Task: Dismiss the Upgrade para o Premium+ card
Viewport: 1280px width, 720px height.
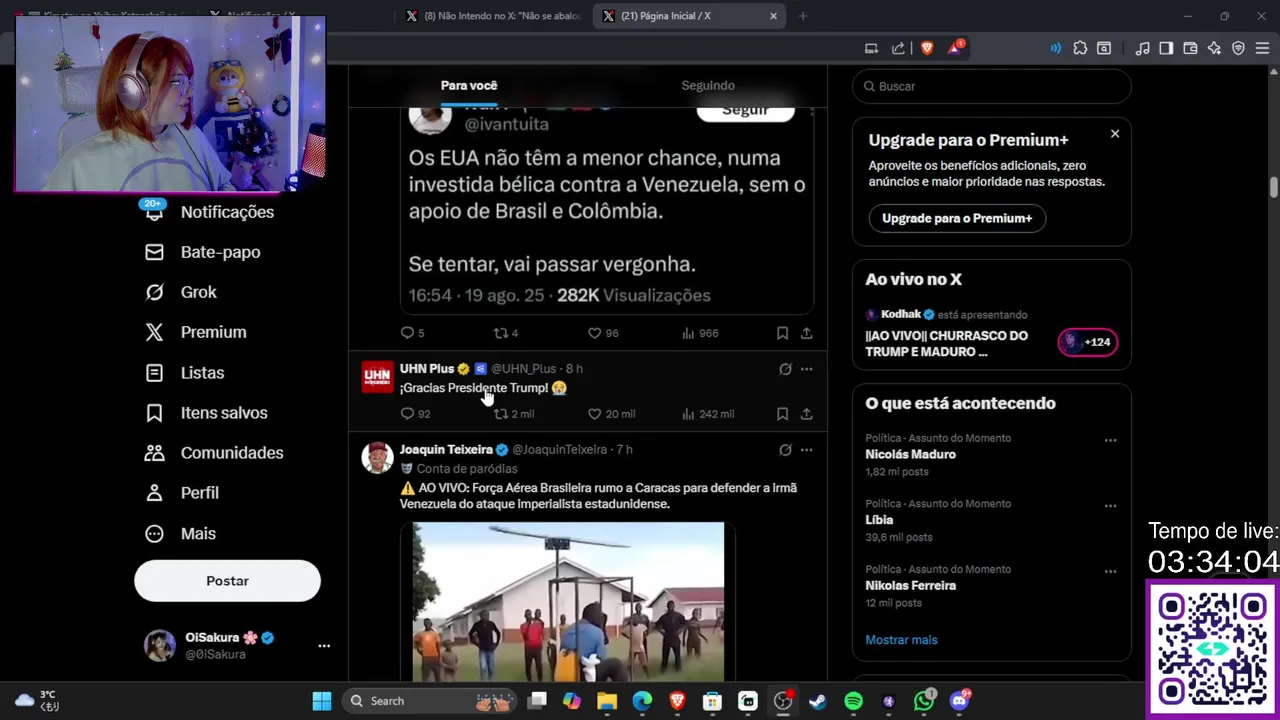Action: click(x=1114, y=134)
